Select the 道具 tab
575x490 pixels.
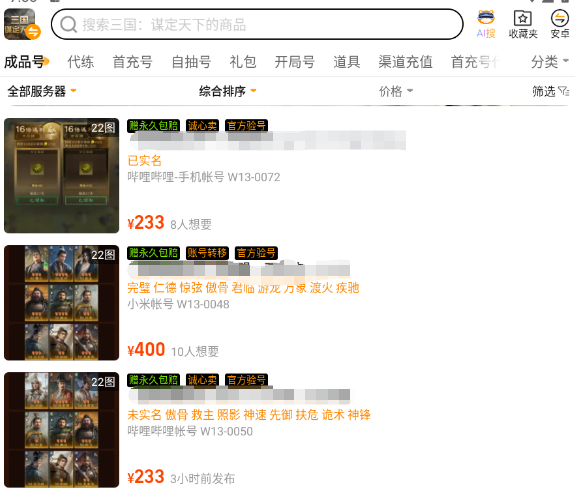pyautogui.click(x=347, y=62)
